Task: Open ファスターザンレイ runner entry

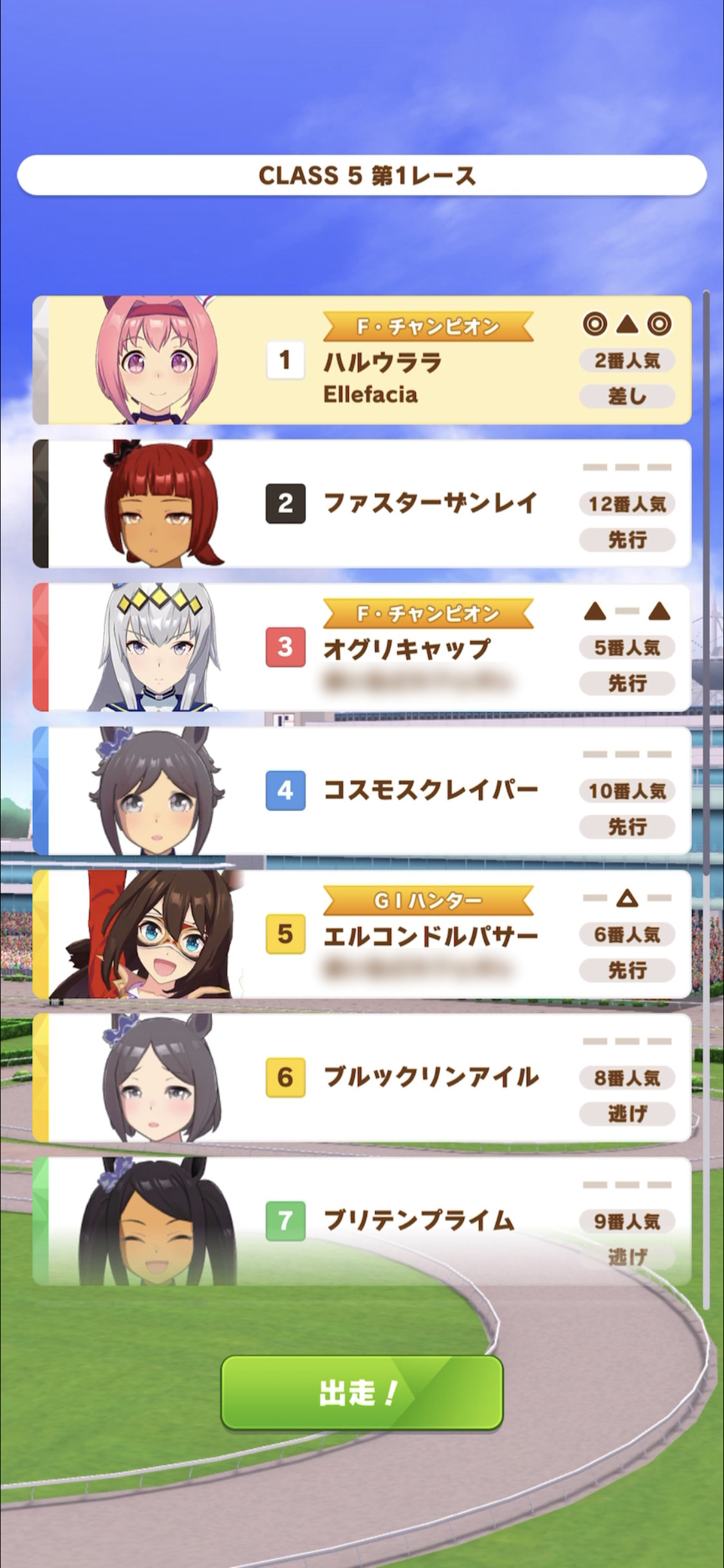Action: [x=362, y=503]
